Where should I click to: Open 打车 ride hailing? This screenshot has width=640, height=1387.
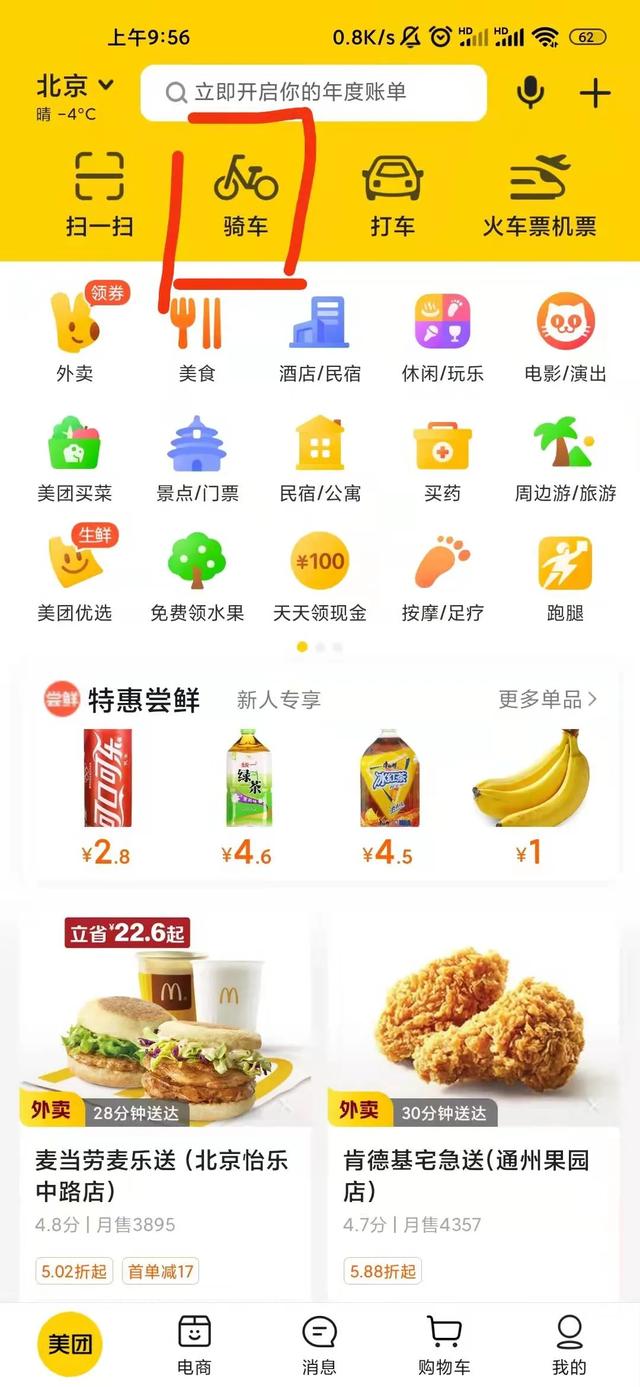tap(392, 196)
